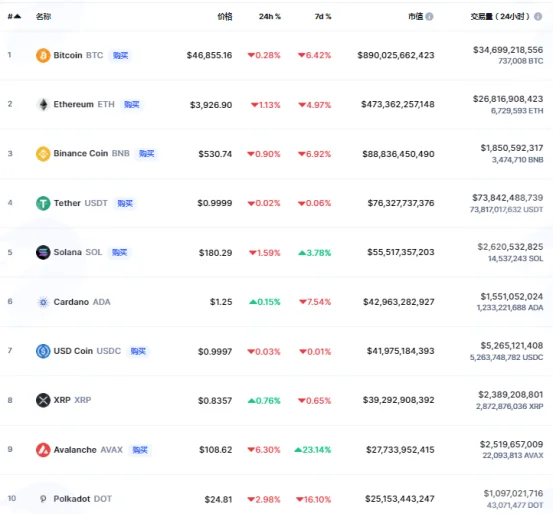
Task: Open the info icon next to 交易量(24小时)
Action: [538, 16]
